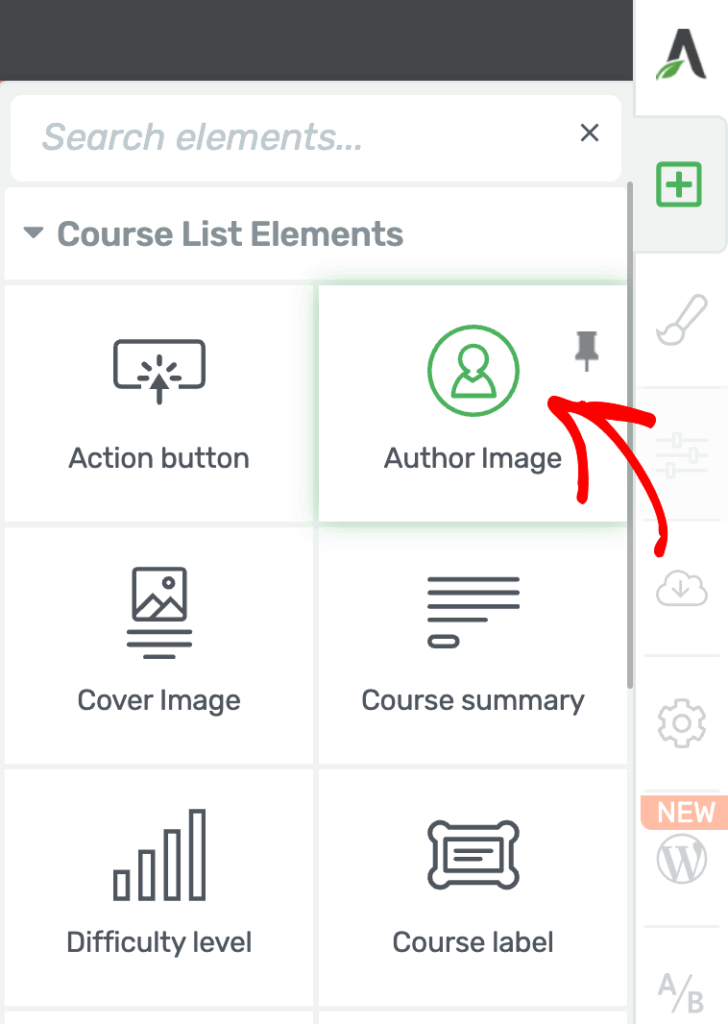Clear the search with the X icon

pyautogui.click(x=590, y=133)
